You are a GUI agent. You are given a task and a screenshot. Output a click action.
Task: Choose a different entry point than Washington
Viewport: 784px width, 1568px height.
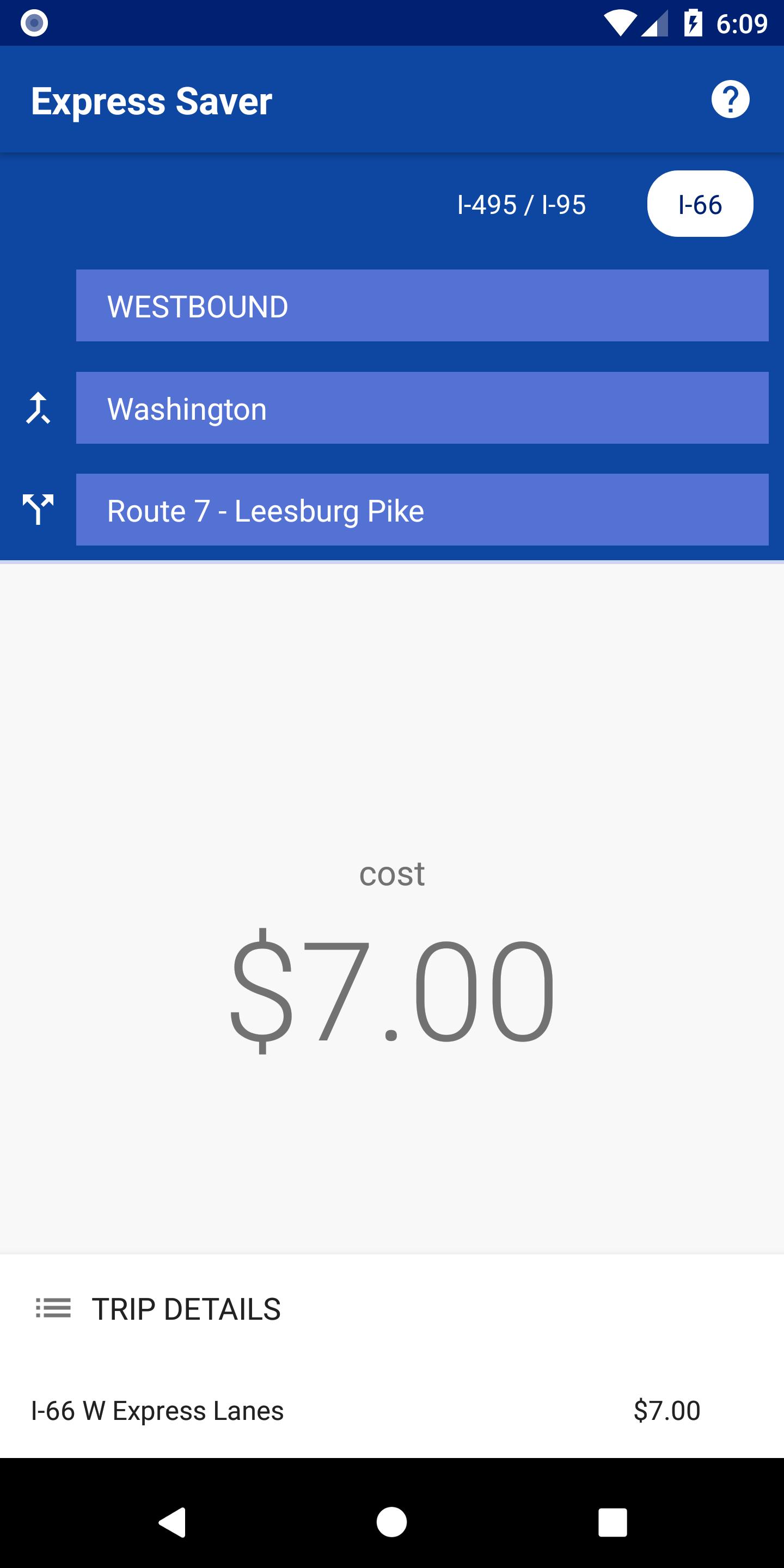pyautogui.click(x=422, y=408)
